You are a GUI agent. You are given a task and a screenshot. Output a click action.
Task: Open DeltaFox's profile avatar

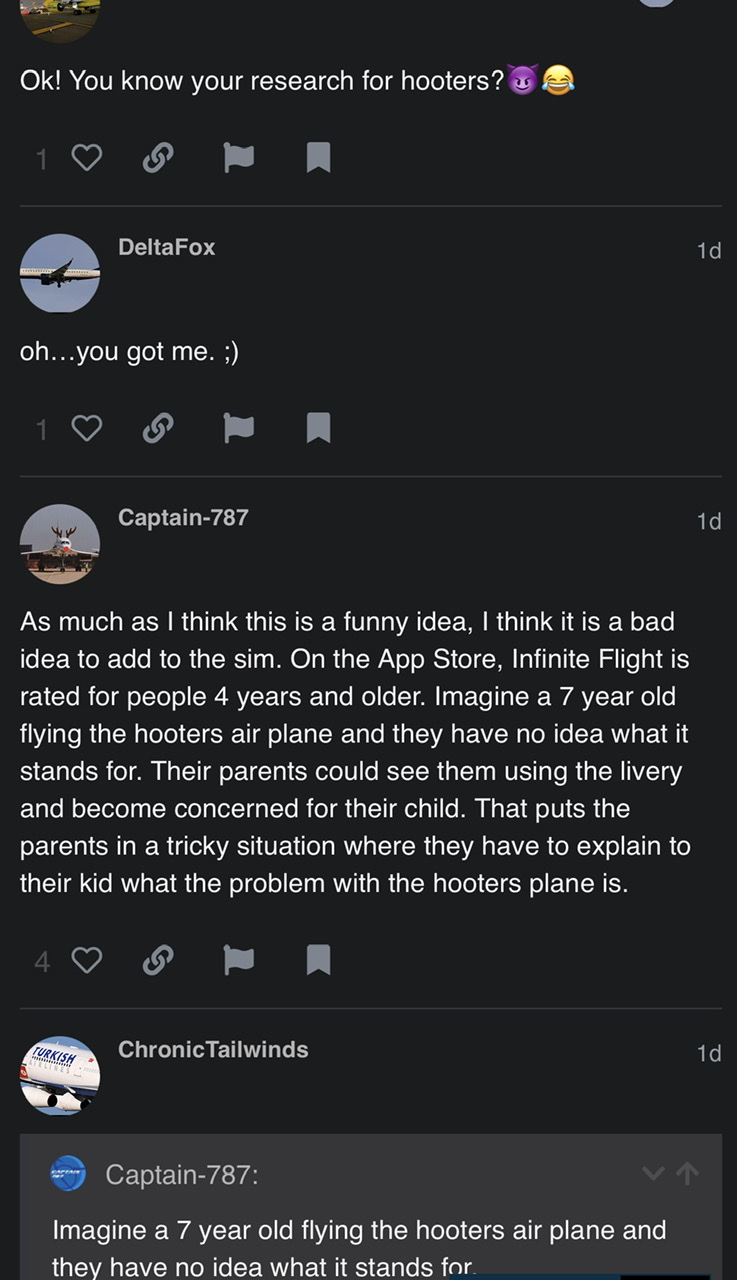pyautogui.click(x=60, y=273)
